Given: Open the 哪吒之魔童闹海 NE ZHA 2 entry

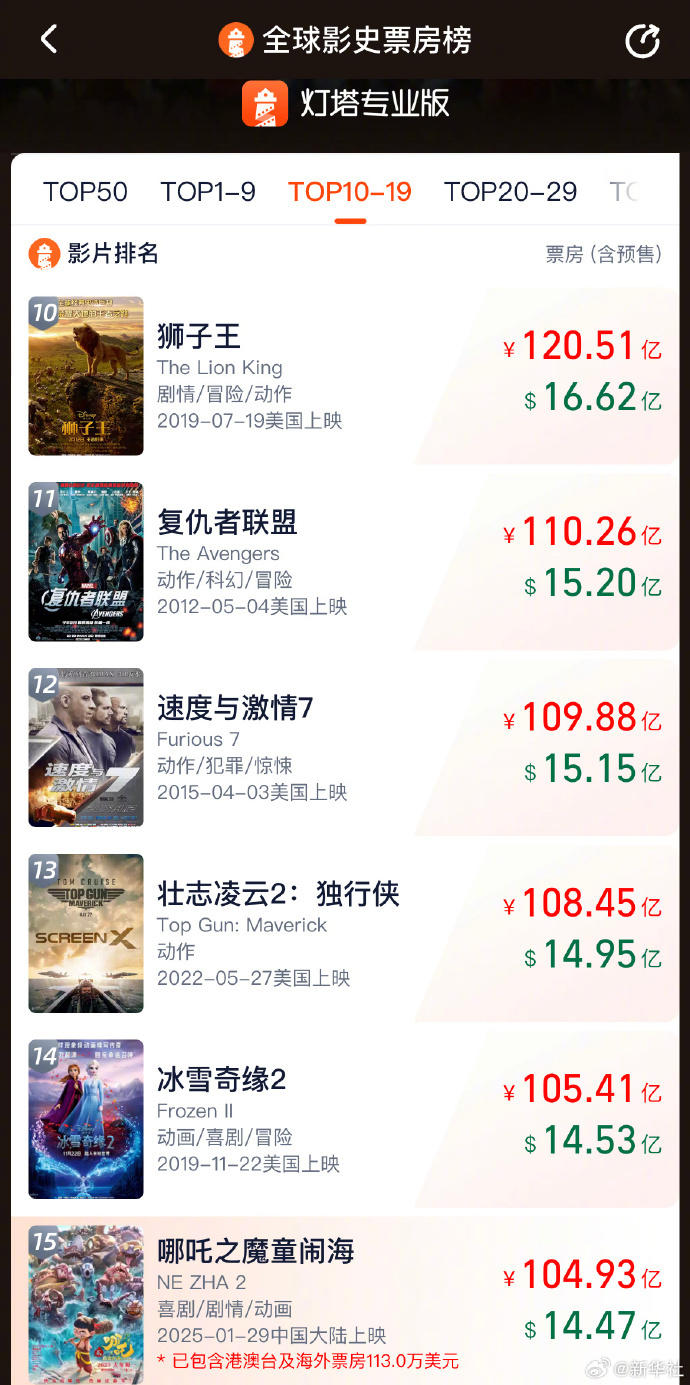Looking at the screenshot, I should pos(345,1301).
